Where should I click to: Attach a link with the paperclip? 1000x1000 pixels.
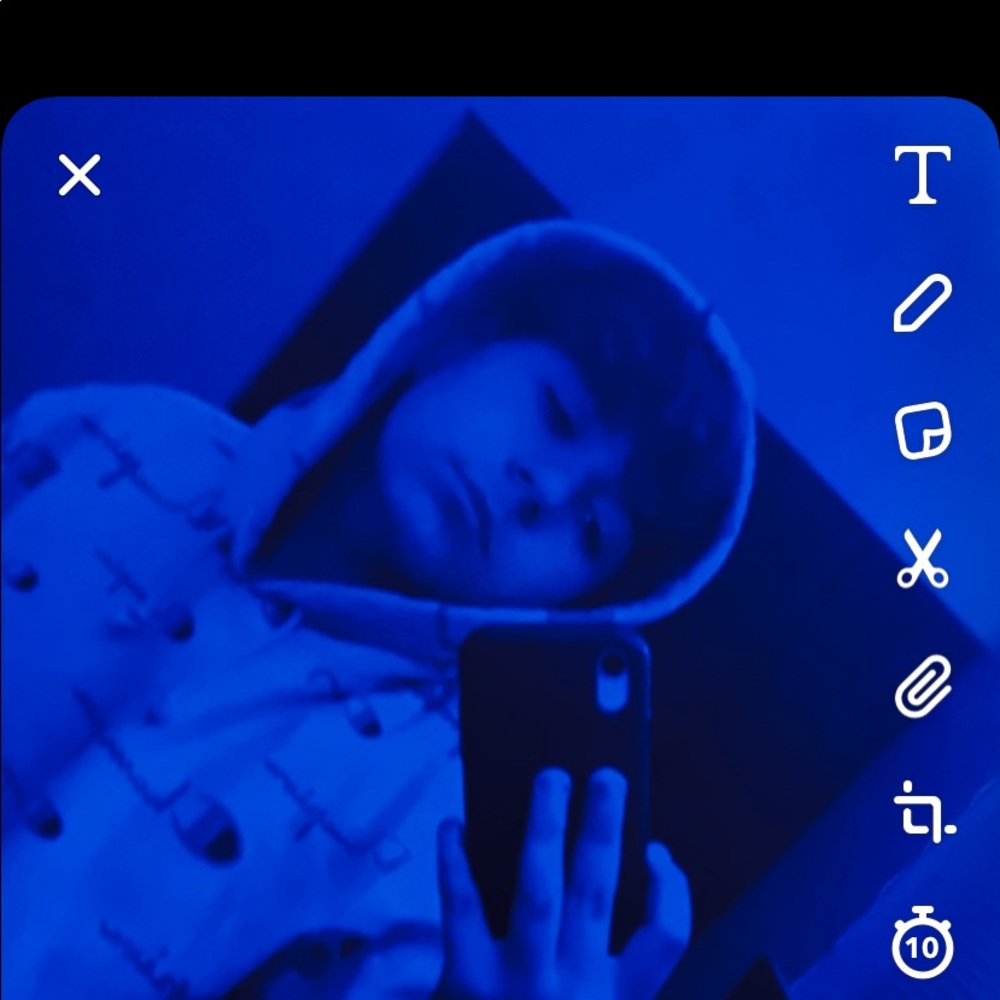(x=922, y=688)
